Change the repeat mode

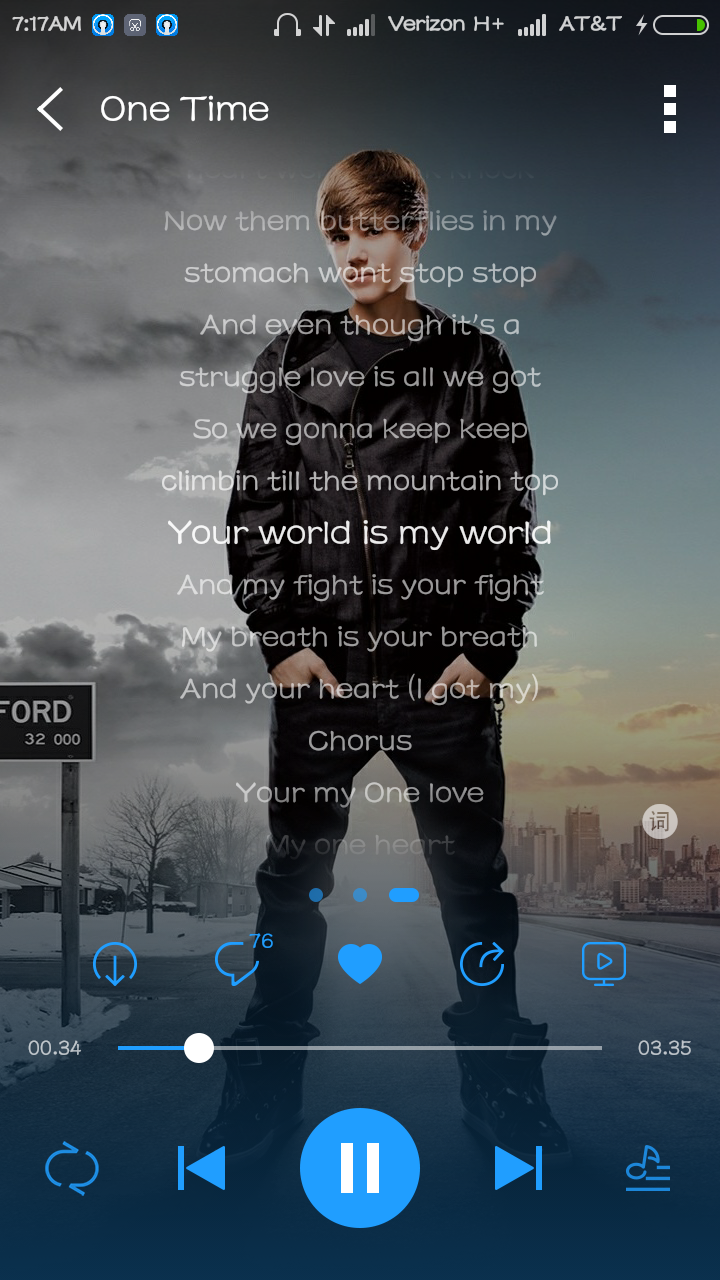pyautogui.click(x=72, y=1168)
